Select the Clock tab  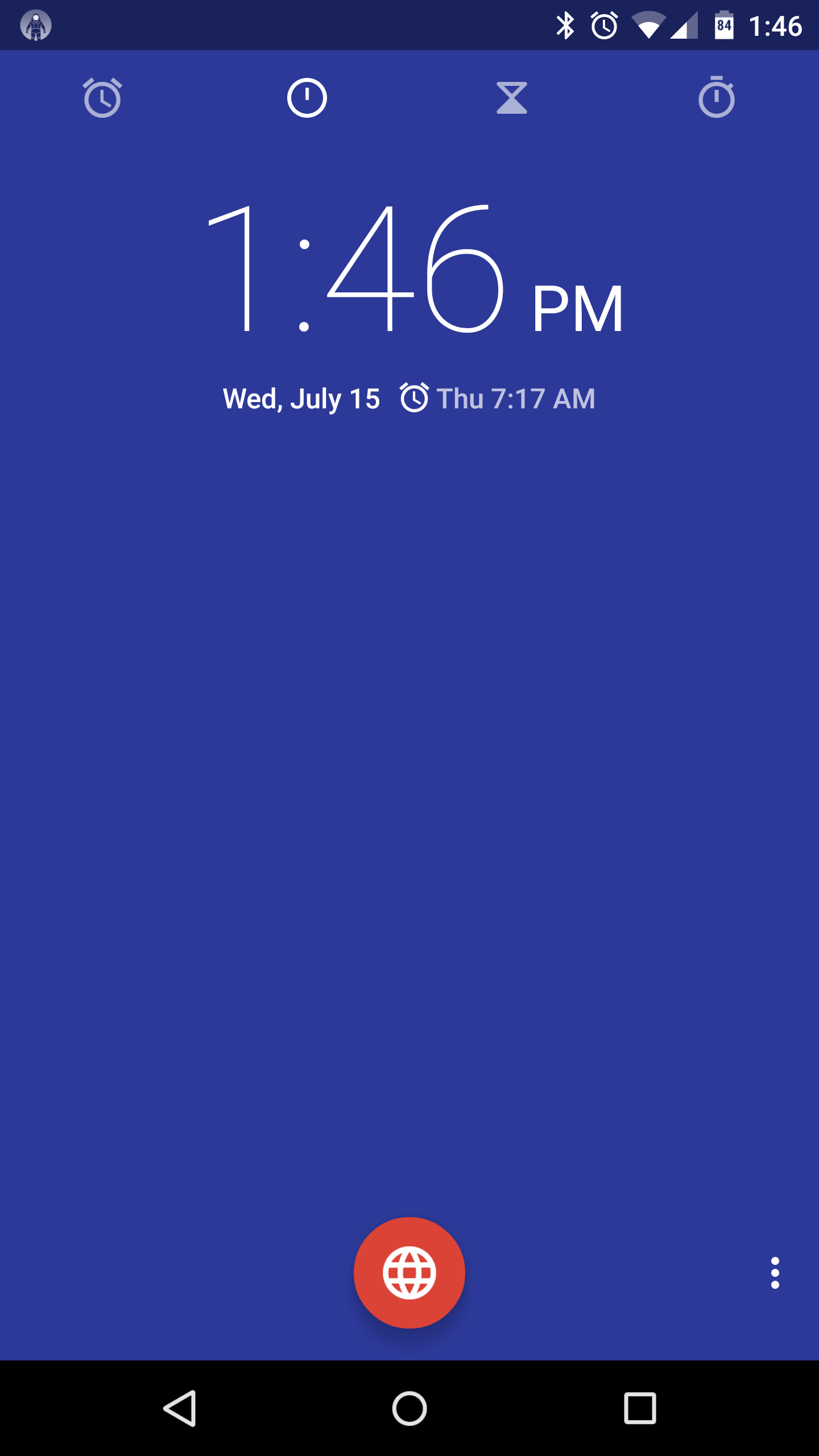[x=307, y=98]
